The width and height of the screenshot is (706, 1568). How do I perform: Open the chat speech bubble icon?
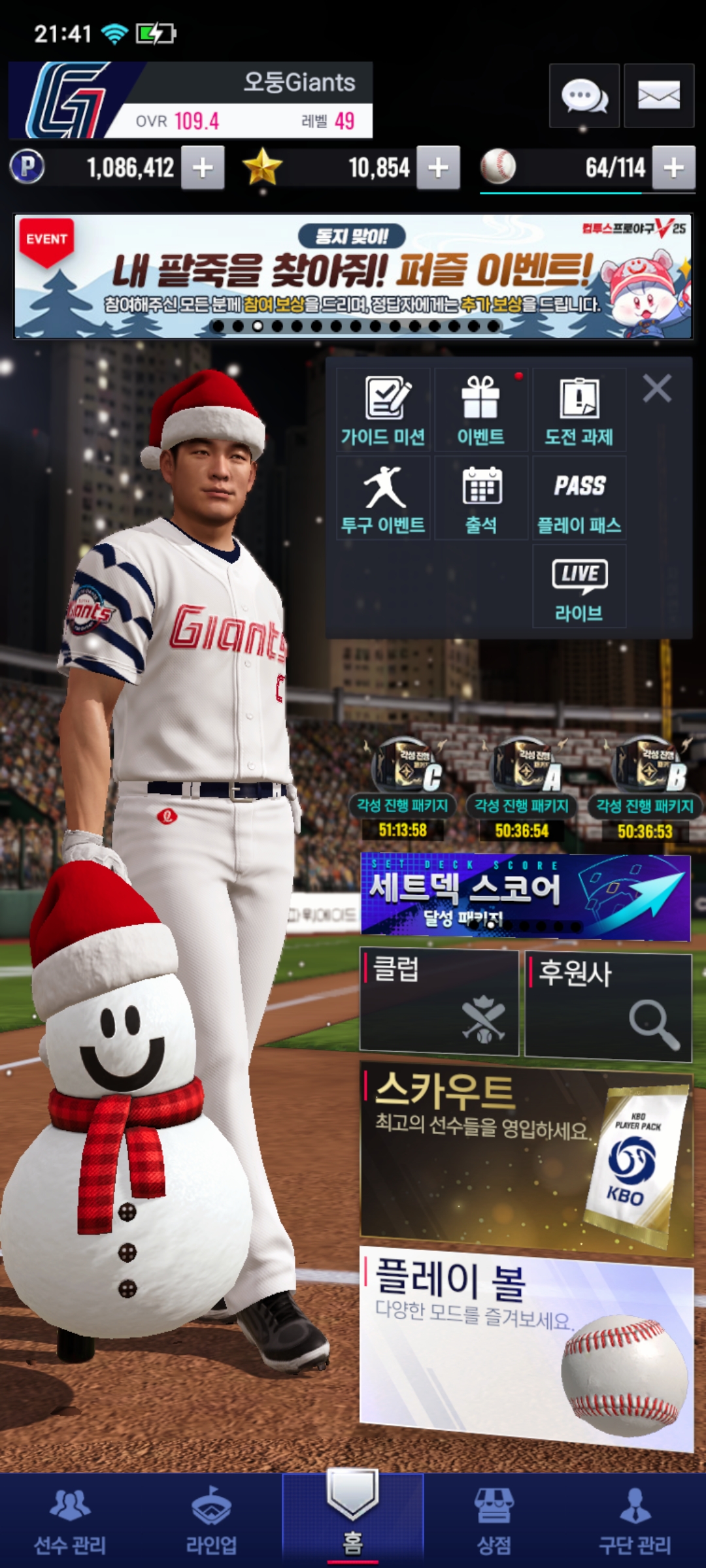(584, 96)
